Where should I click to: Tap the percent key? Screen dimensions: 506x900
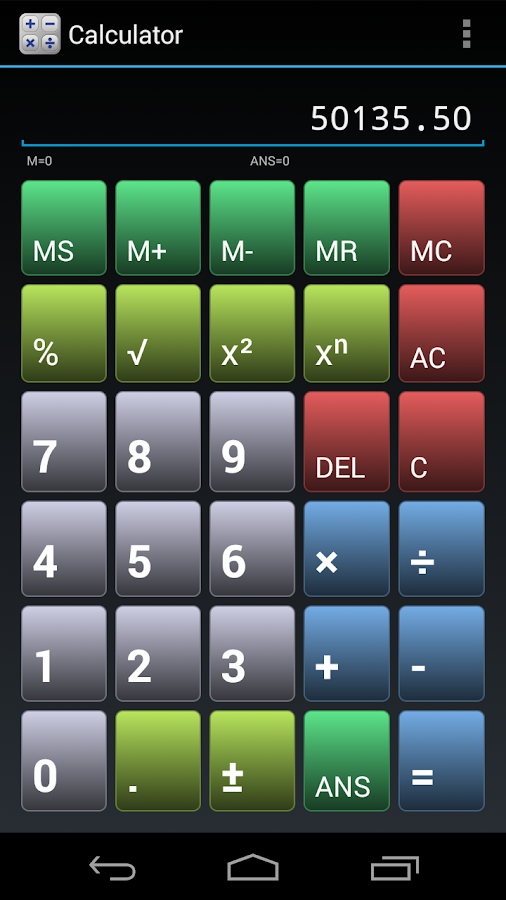pos(64,333)
